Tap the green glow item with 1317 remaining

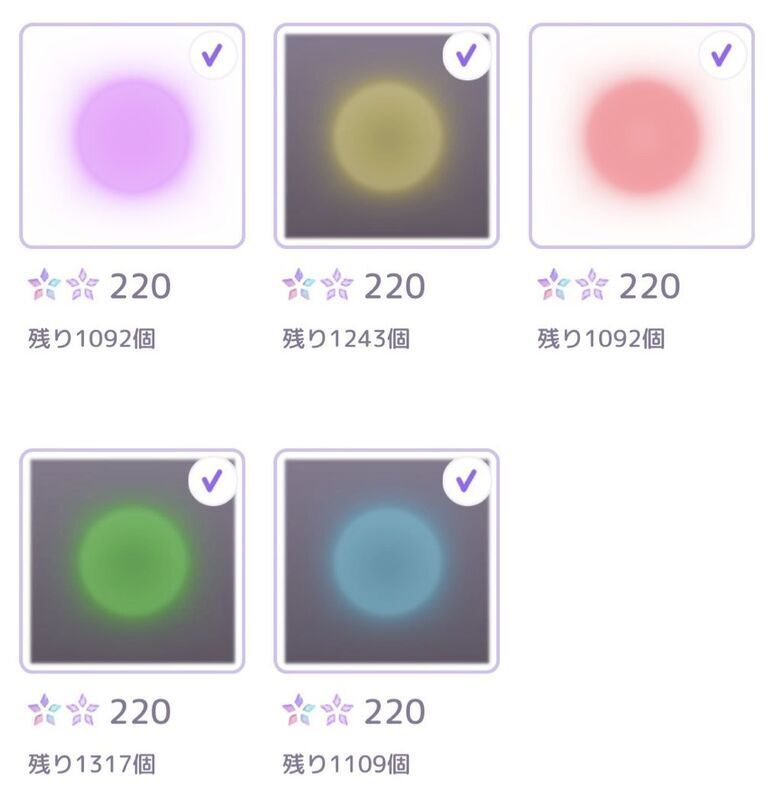[x=132, y=561]
